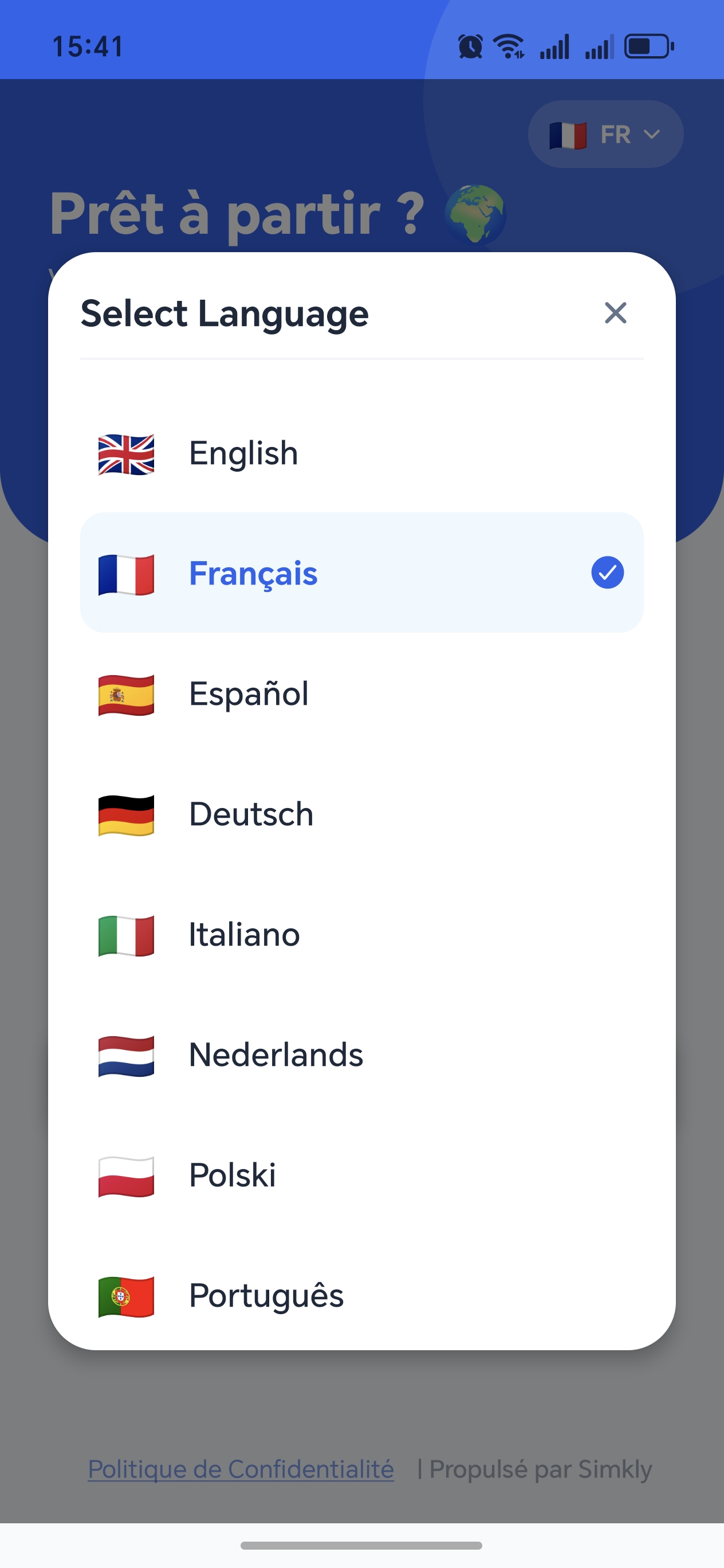Close the Select Language dialog

pos(615,313)
